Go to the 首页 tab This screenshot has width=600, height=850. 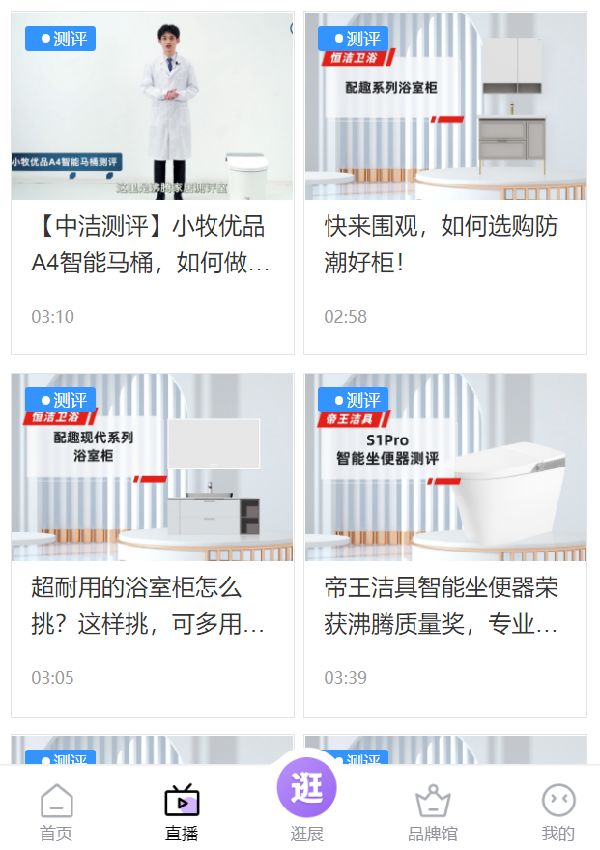[x=56, y=812]
